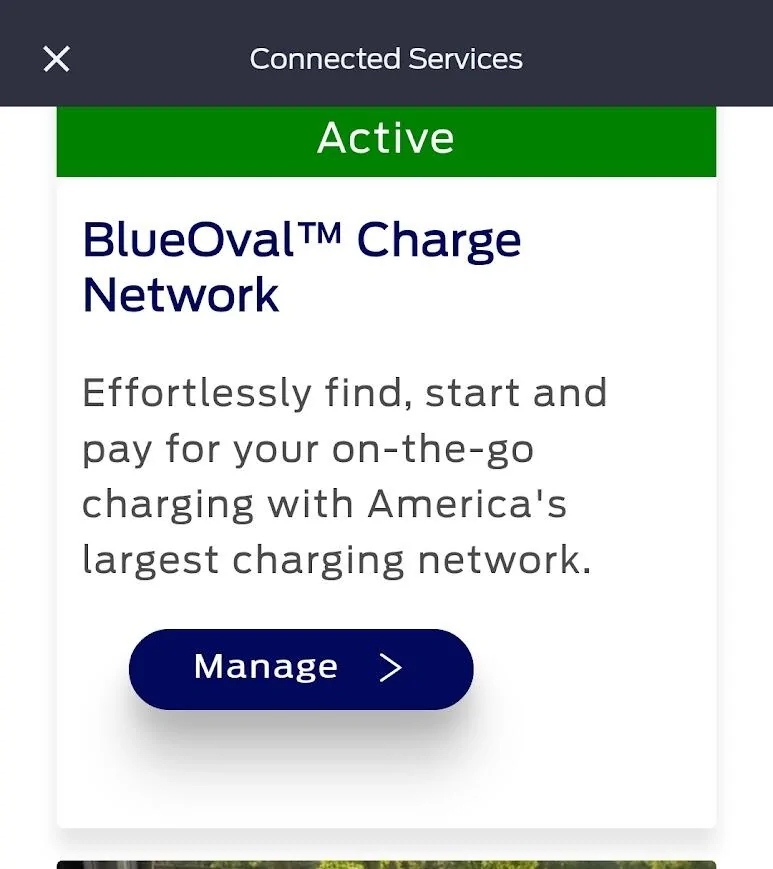Tap Manage for BlueOval Charge Network
The image size is (773, 869).
pyautogui.click(x=300, y=668)
